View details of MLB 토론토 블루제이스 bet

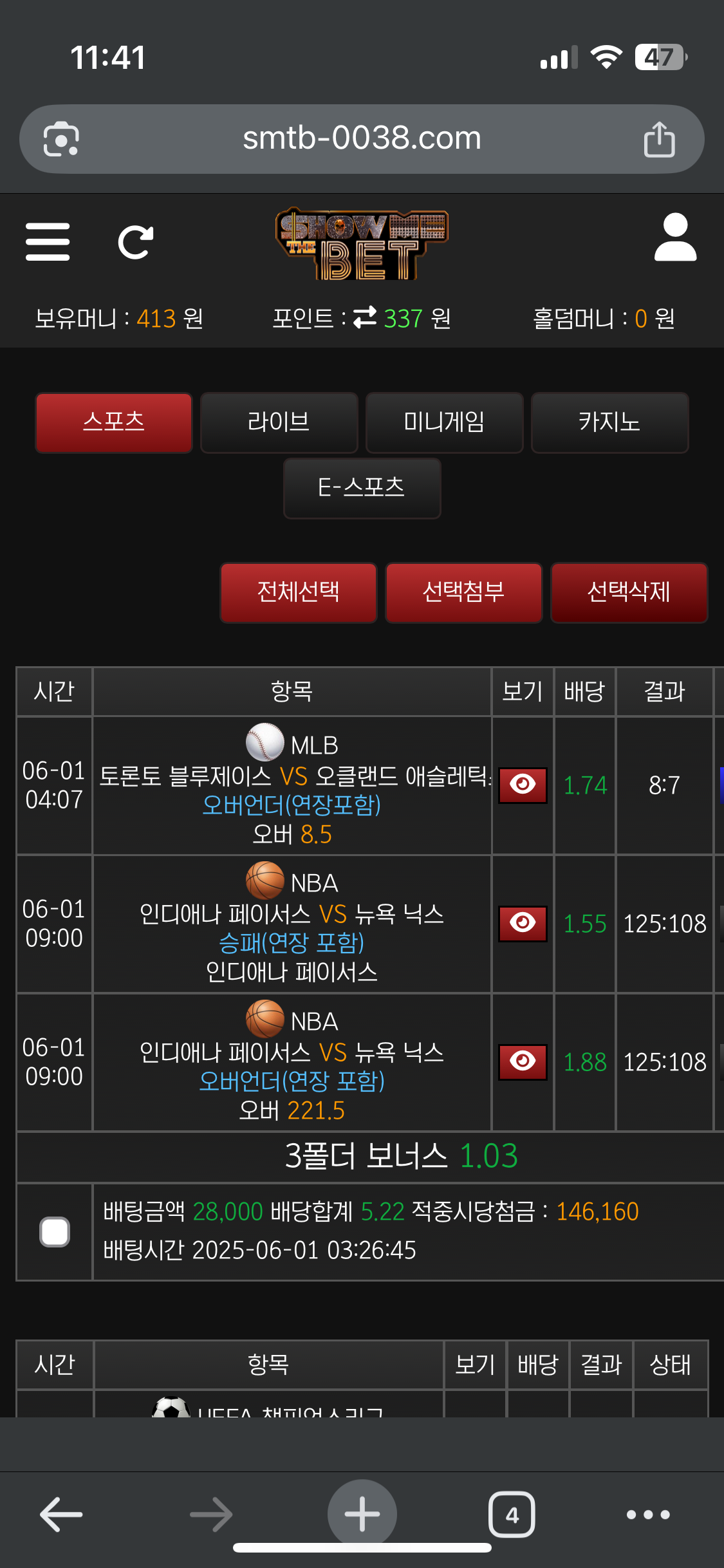click(x=523, y=785)
